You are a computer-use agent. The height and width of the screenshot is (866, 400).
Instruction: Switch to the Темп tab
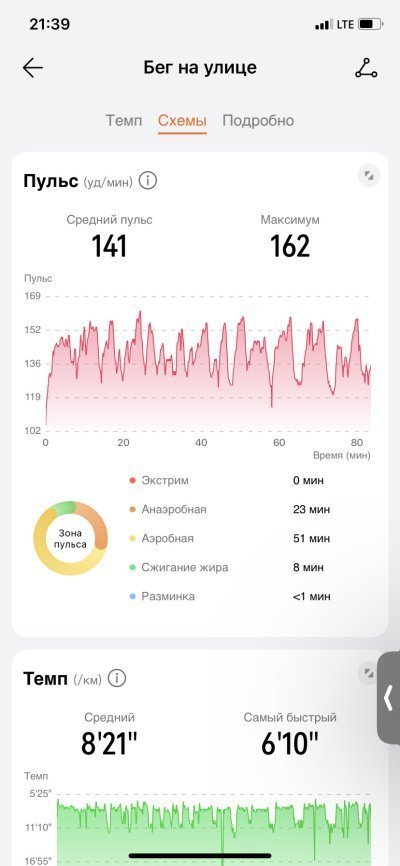point(124,120)
